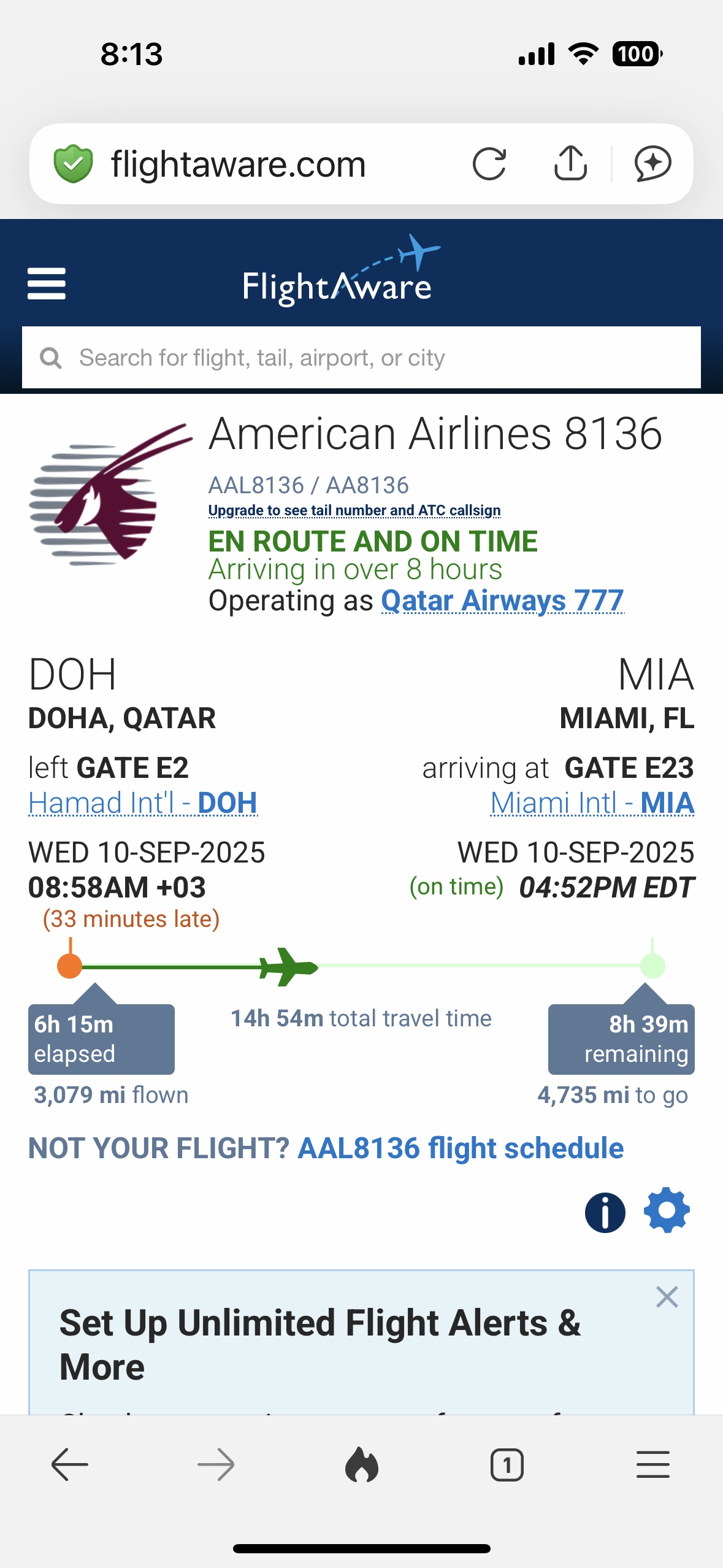Viewport: 723px width, 1568px height.
Task: Open Upgrade to see tail number link
Action: click(x=354, y=510)
